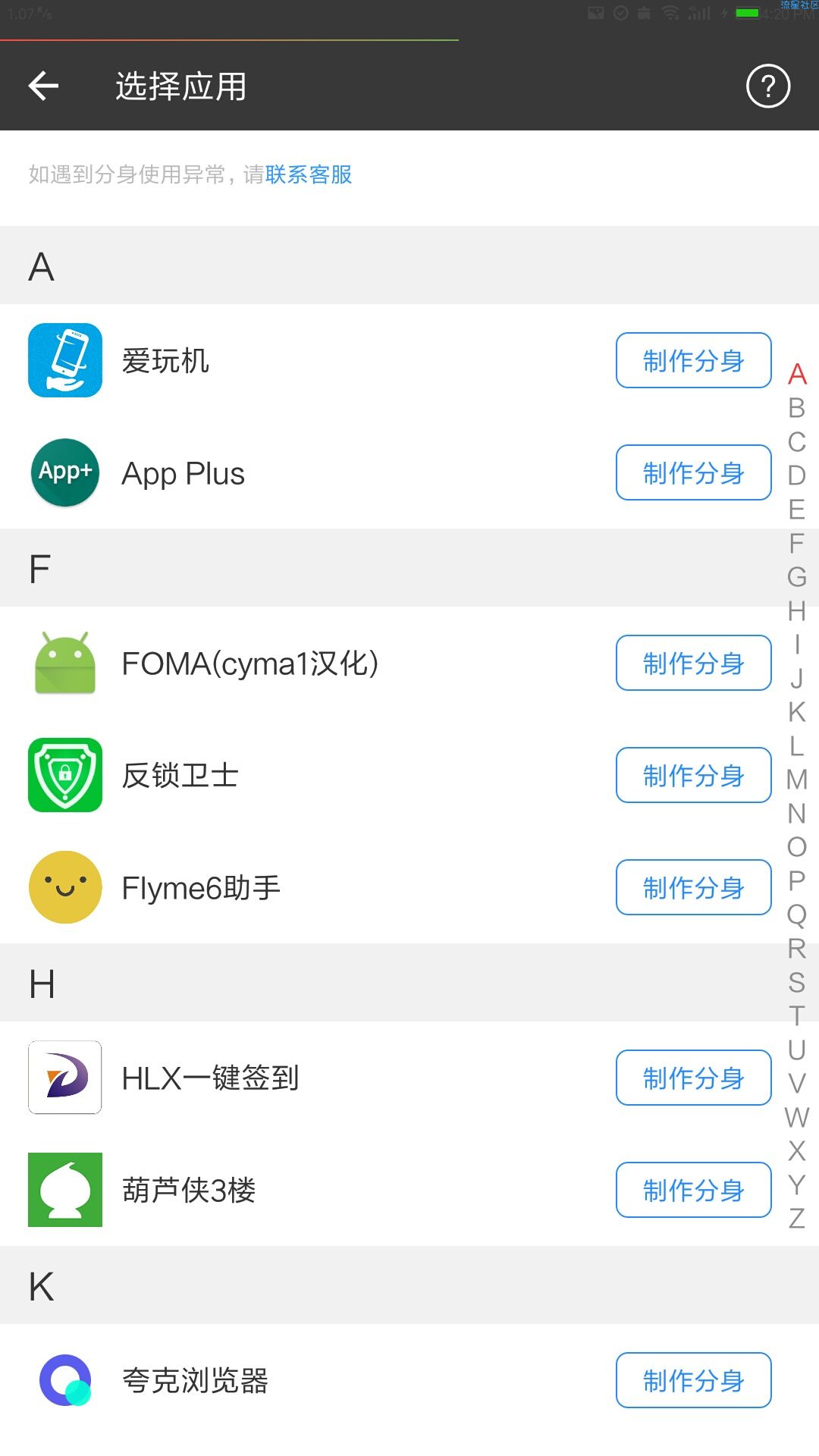
Task: Jump to letter S in index
Action: pos(796,982)
